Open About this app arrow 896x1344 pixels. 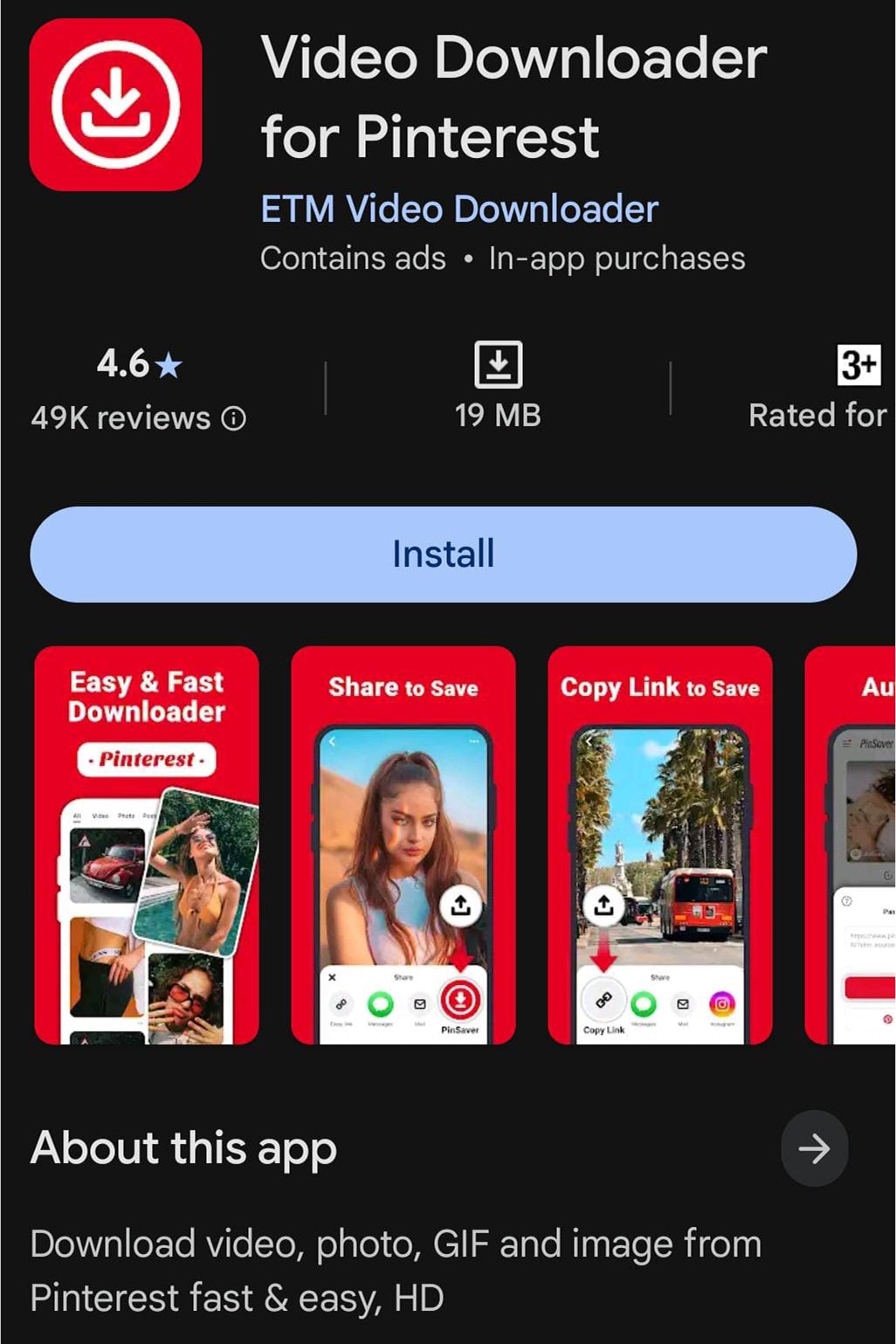[x=813, y=1148]
